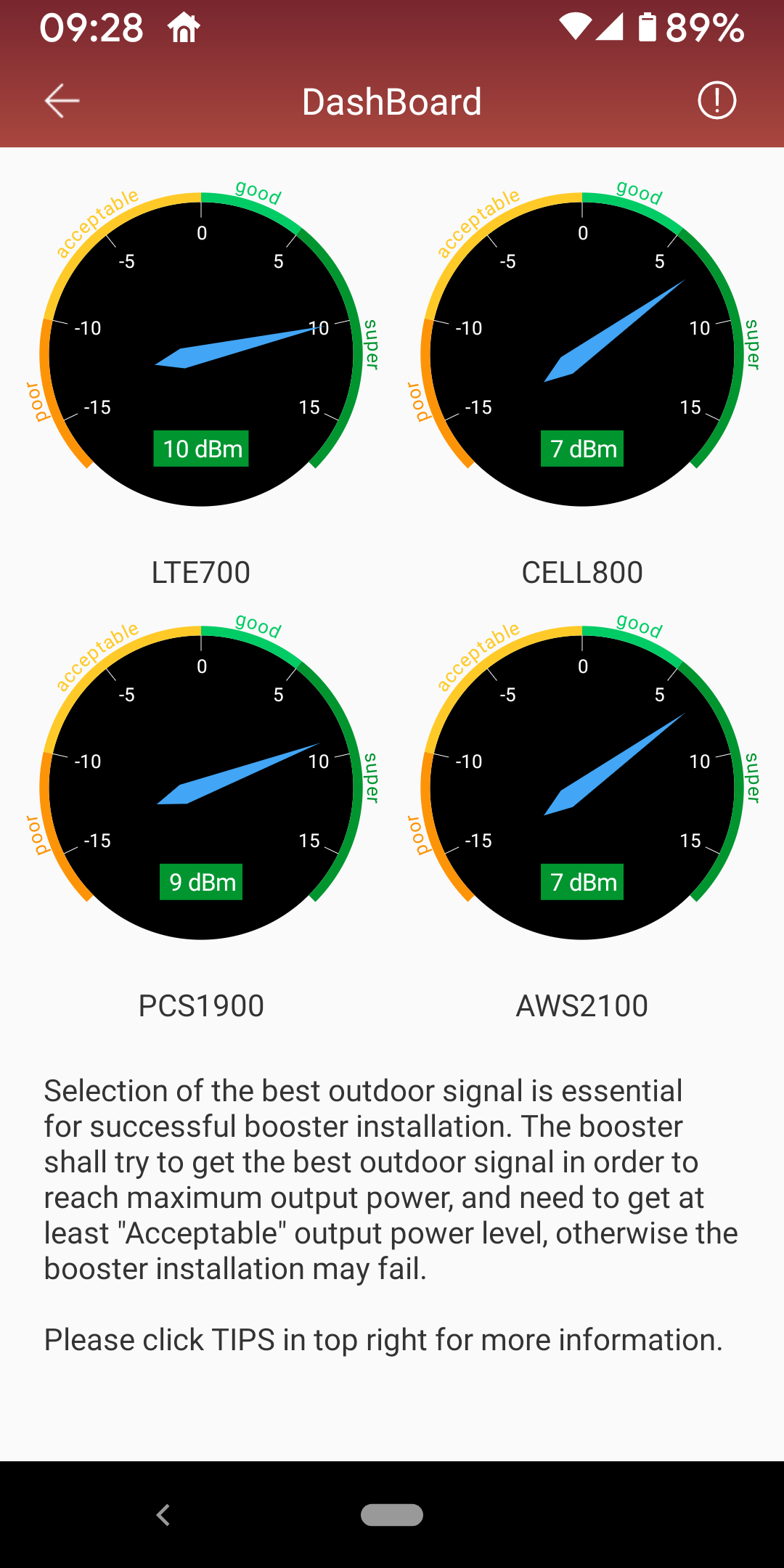The height and width of the screenshot is (1568, 784).
Task: Select the DashBoard title
Action: click(x=392, y=101)
